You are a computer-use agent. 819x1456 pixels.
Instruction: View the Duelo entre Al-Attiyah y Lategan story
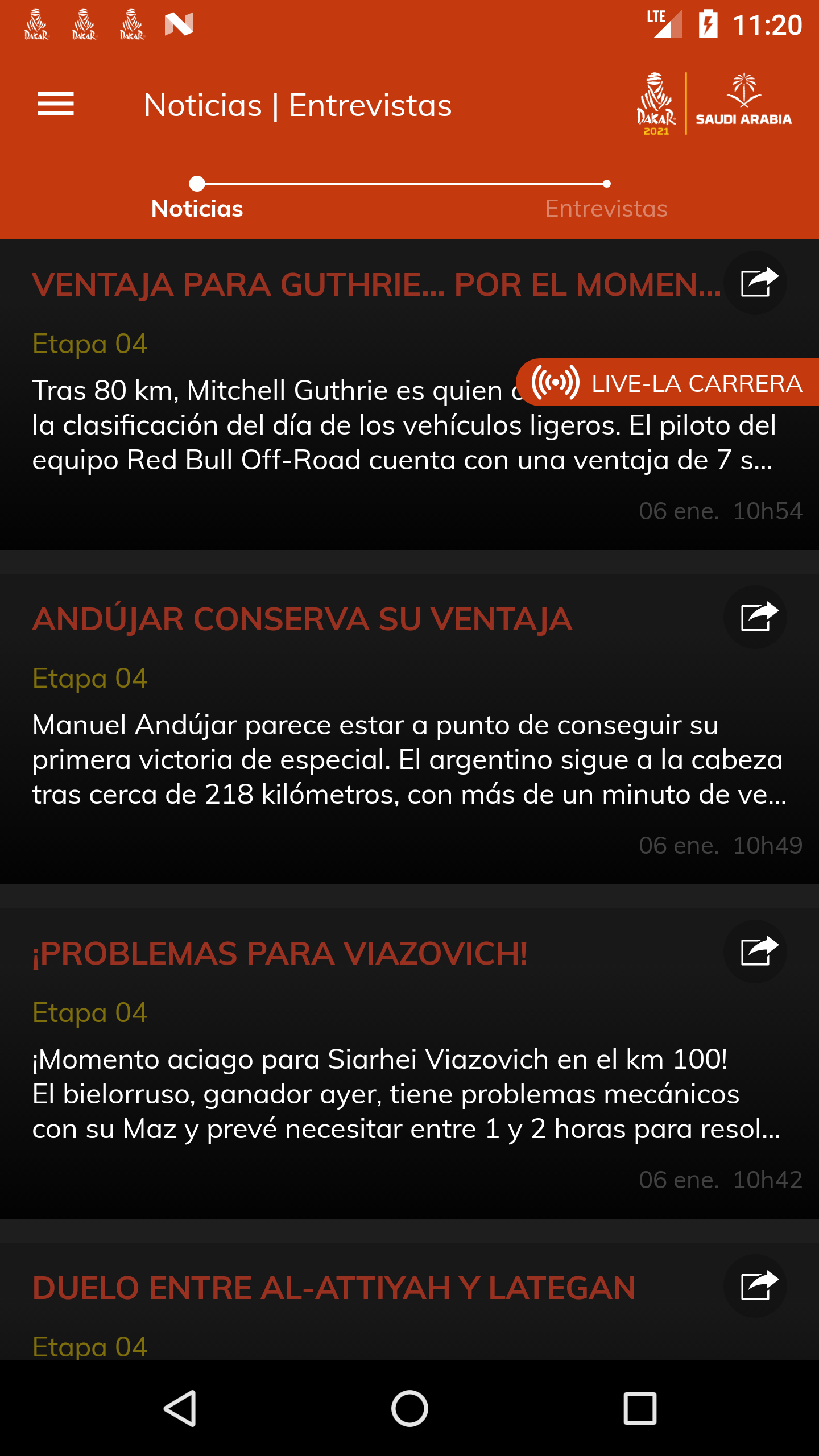333,1288
